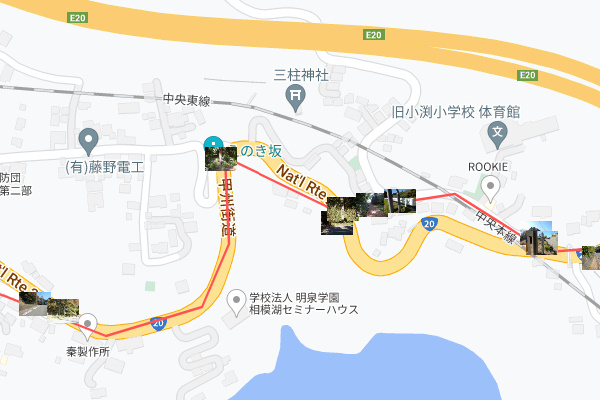Open the 三柱神社 shrine marker
Screen dimensions: 600x400
coord(295,96)
